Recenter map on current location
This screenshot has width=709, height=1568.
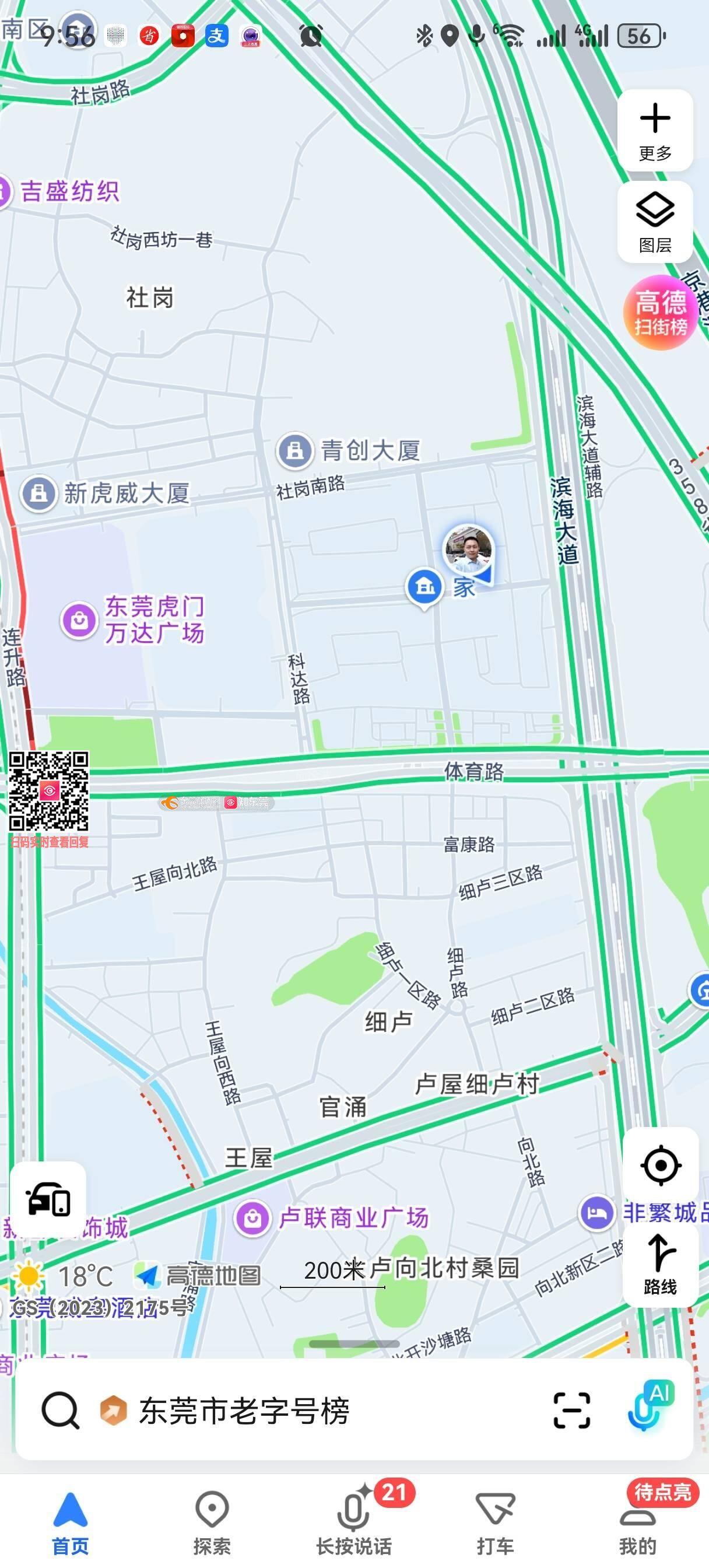coord(659,1165)
